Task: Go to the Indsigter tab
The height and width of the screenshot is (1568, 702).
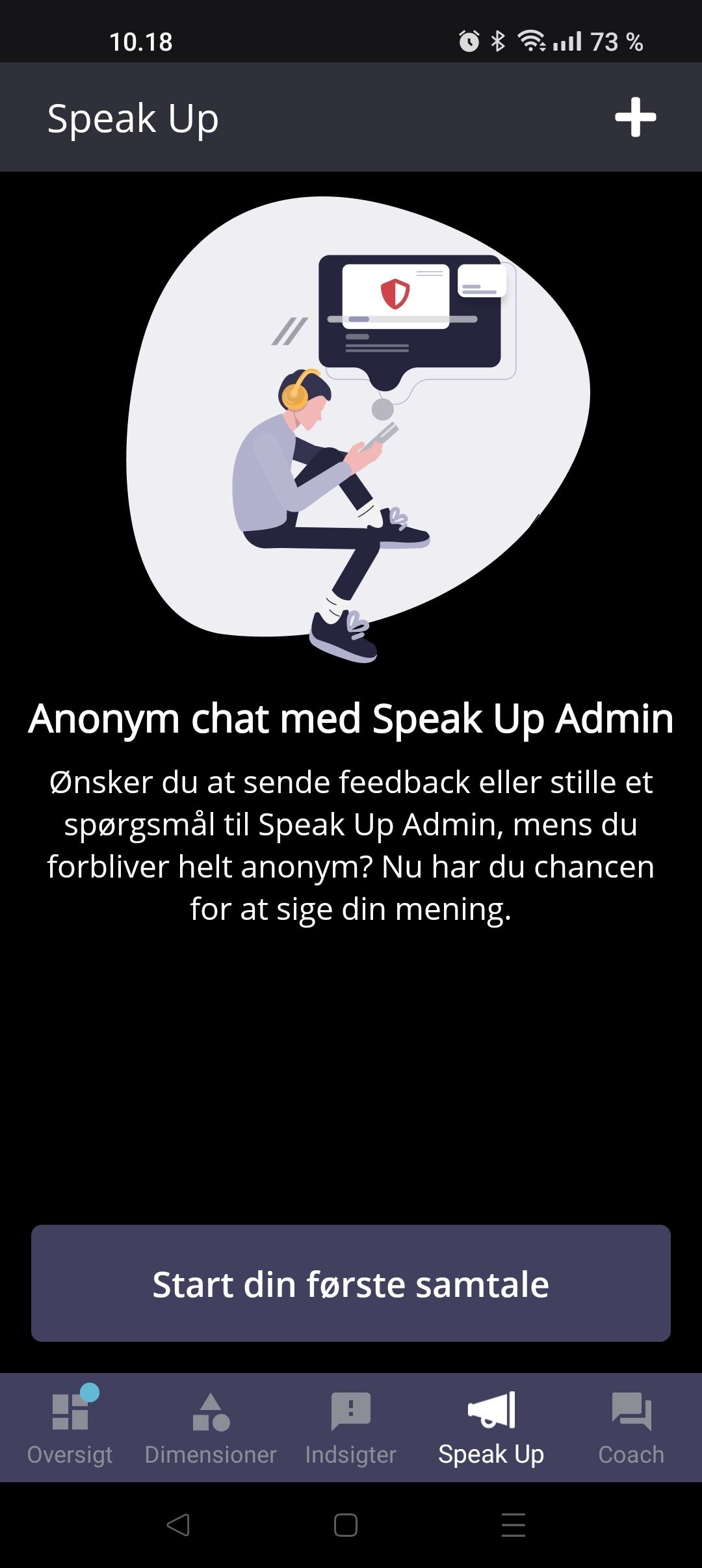Action: click(x=351, y=1427)
